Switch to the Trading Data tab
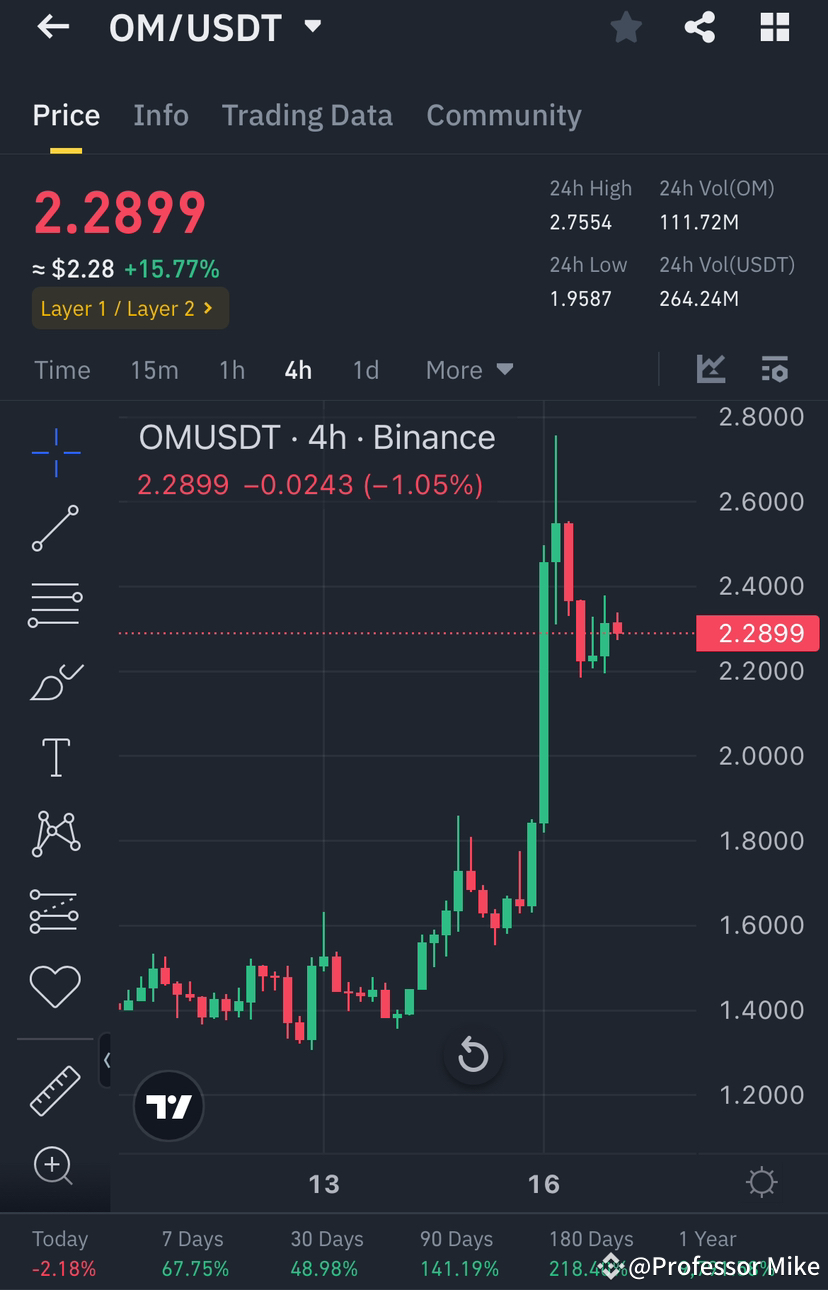 (x=307, y=114)
